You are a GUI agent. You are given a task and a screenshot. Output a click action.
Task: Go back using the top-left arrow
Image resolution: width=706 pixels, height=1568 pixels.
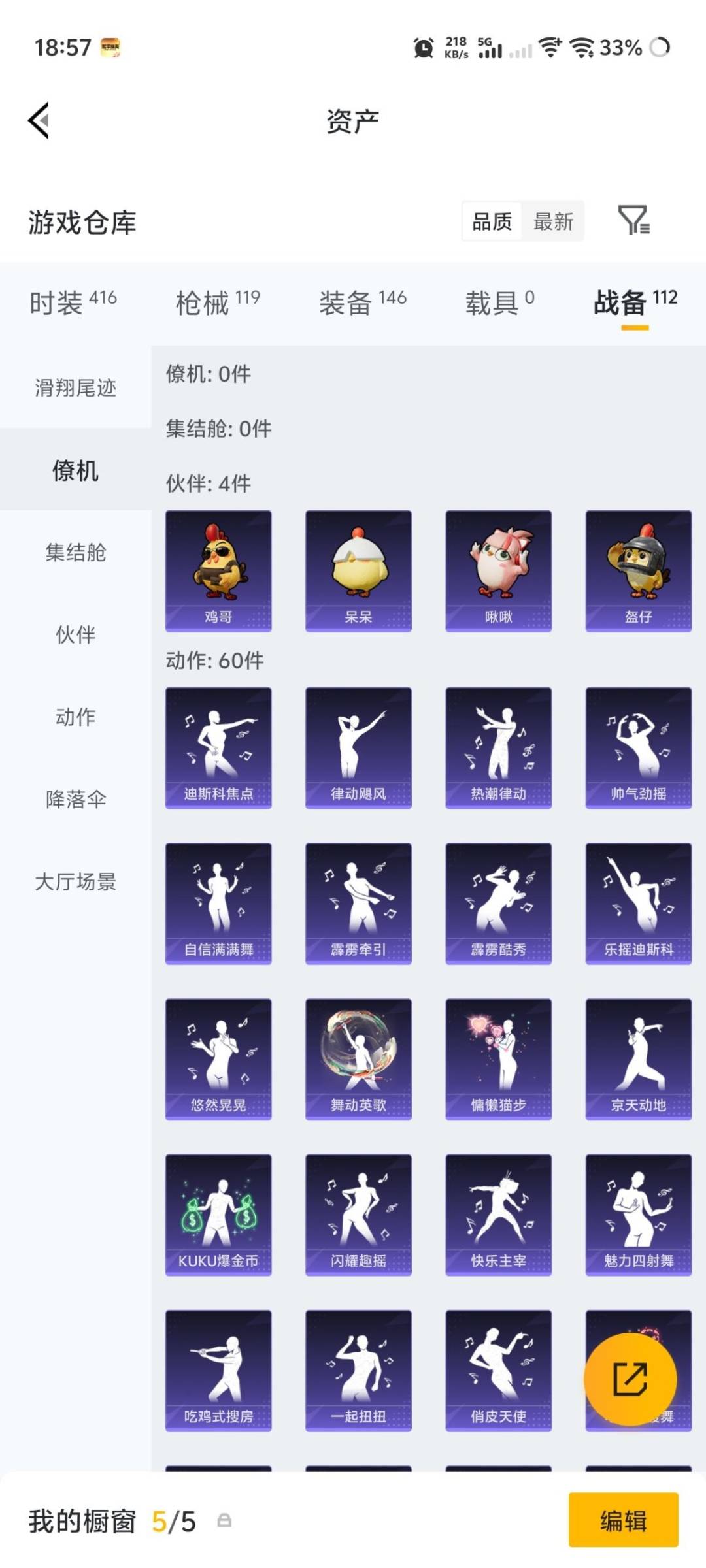click(x=37, y=121)
